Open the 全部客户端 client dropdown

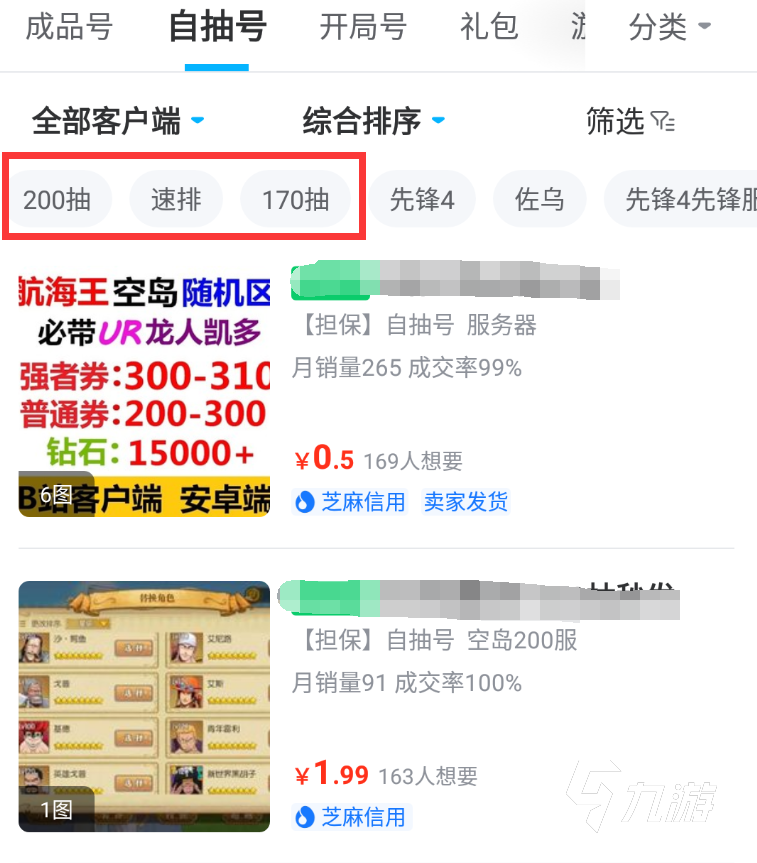(118, 122)
